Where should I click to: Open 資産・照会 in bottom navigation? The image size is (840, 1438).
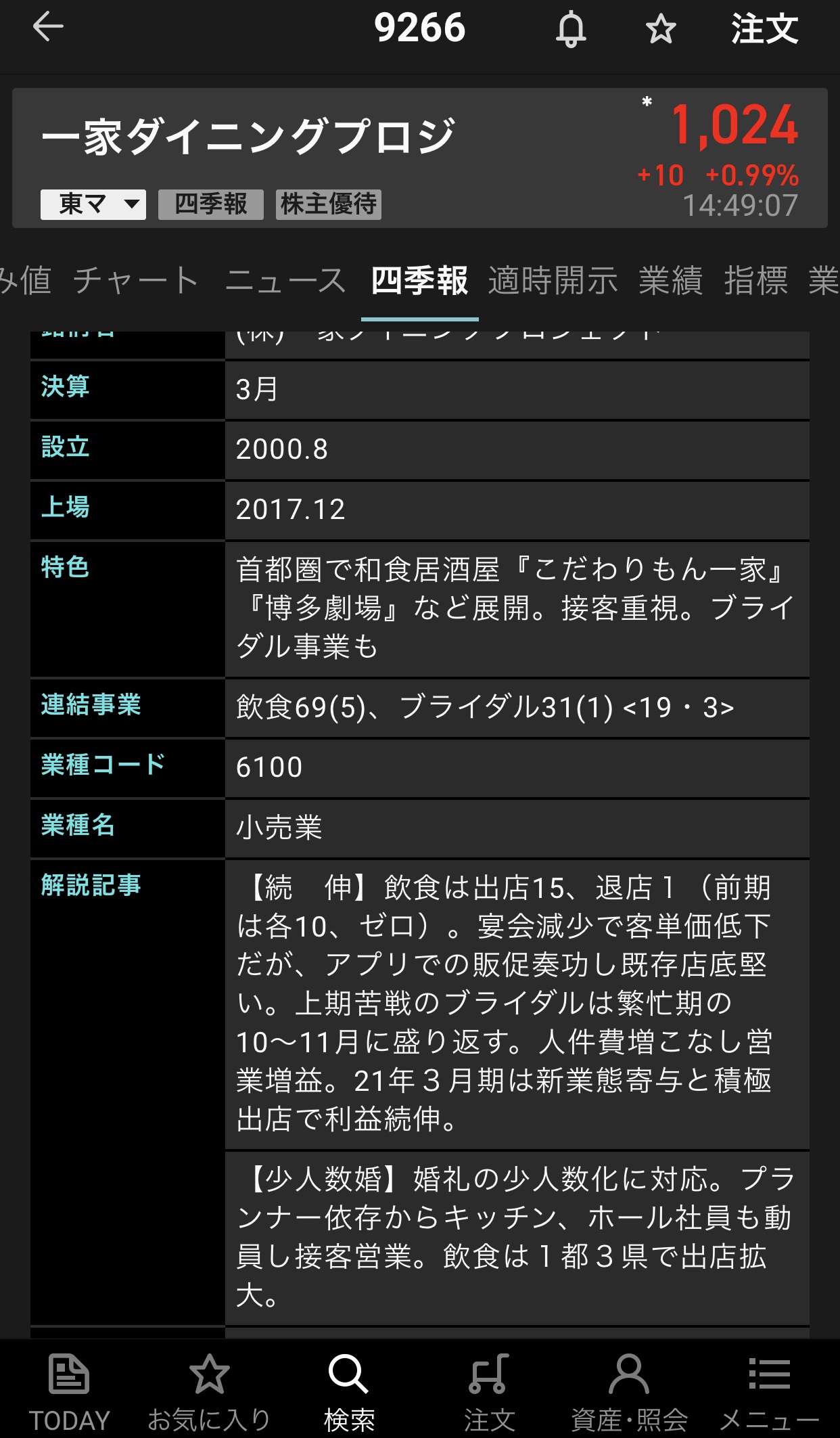pos(629,1392)
